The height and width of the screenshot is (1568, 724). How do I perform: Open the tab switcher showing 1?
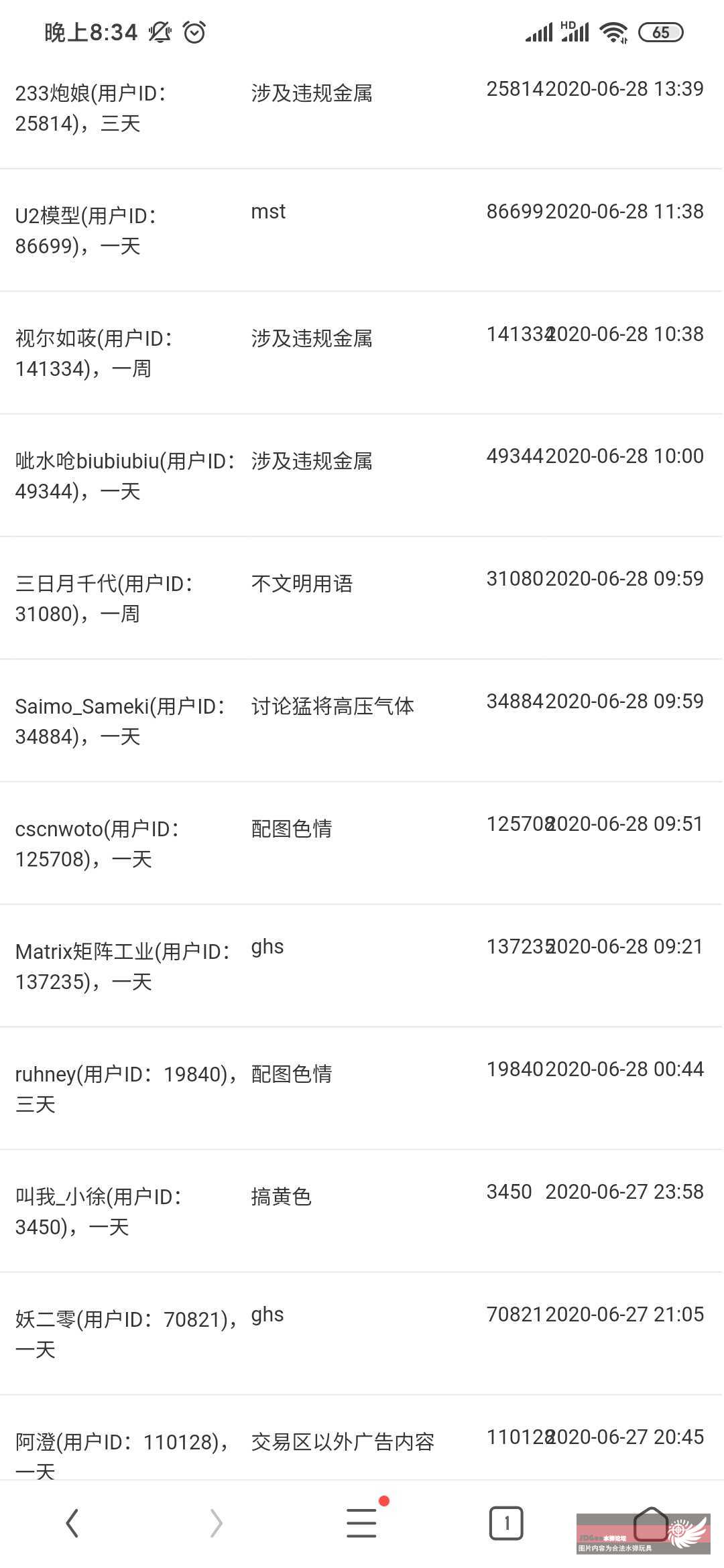tap(506, 1523)
